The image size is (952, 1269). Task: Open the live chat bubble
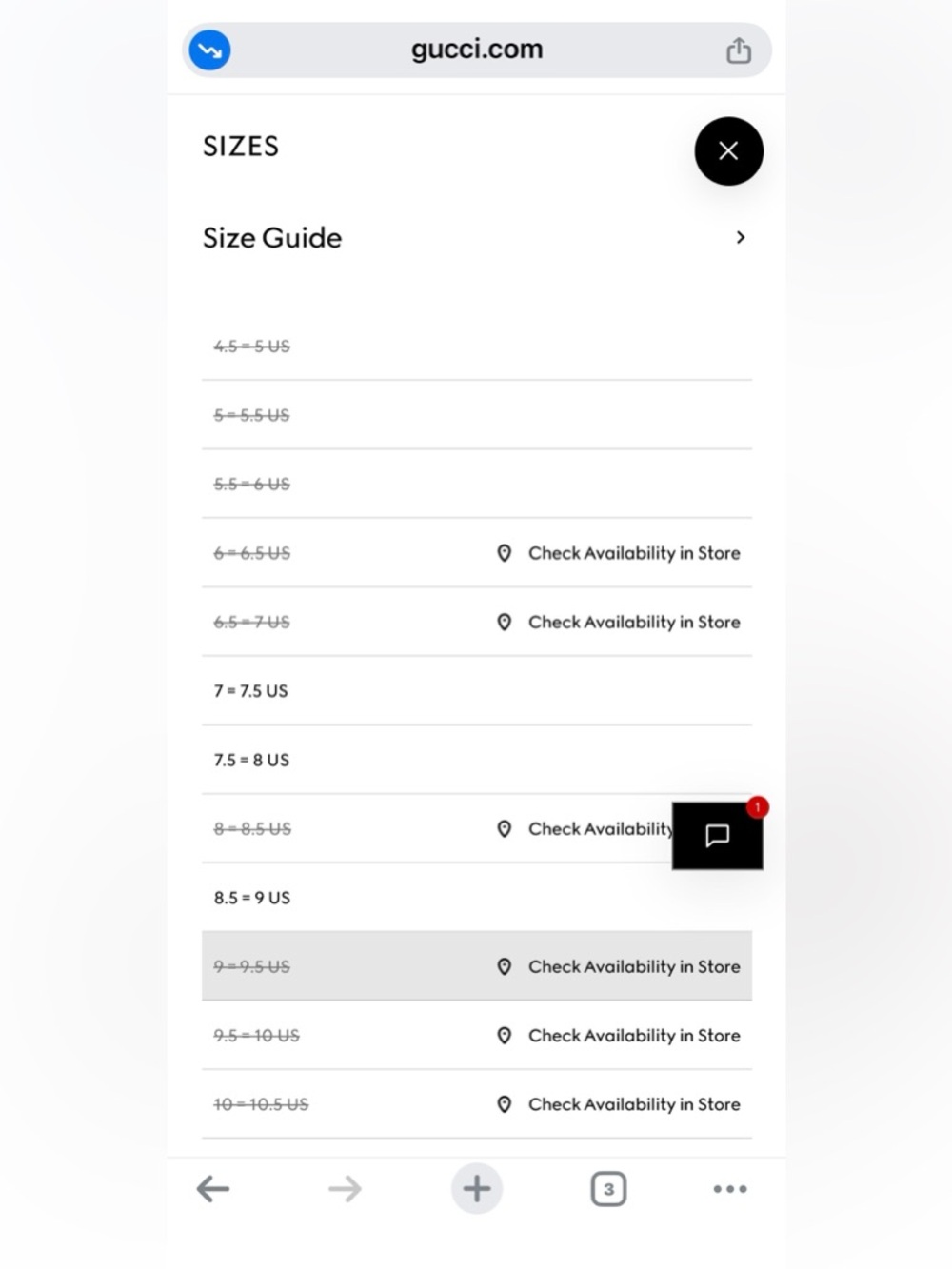717,835
